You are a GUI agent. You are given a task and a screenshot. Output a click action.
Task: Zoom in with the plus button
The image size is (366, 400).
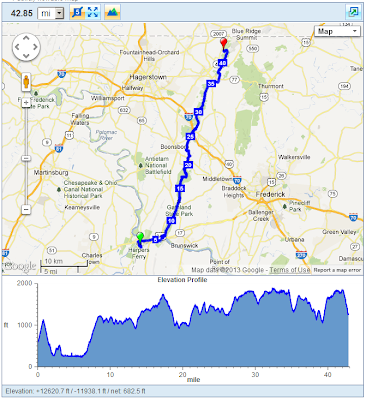pyautogui.click(x=26, y=102)
